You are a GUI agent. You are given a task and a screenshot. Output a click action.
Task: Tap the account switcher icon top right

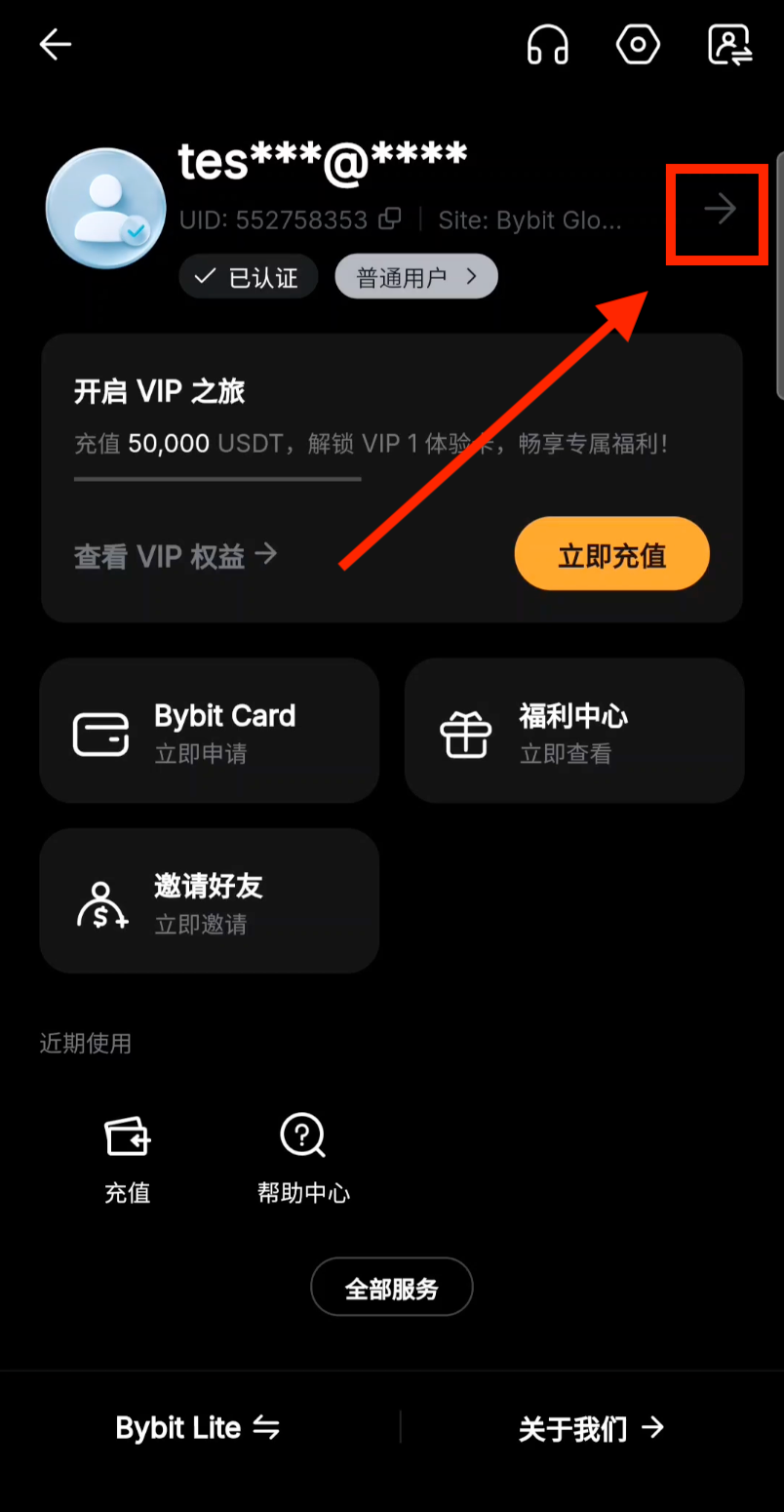click(x=728, y=44)
